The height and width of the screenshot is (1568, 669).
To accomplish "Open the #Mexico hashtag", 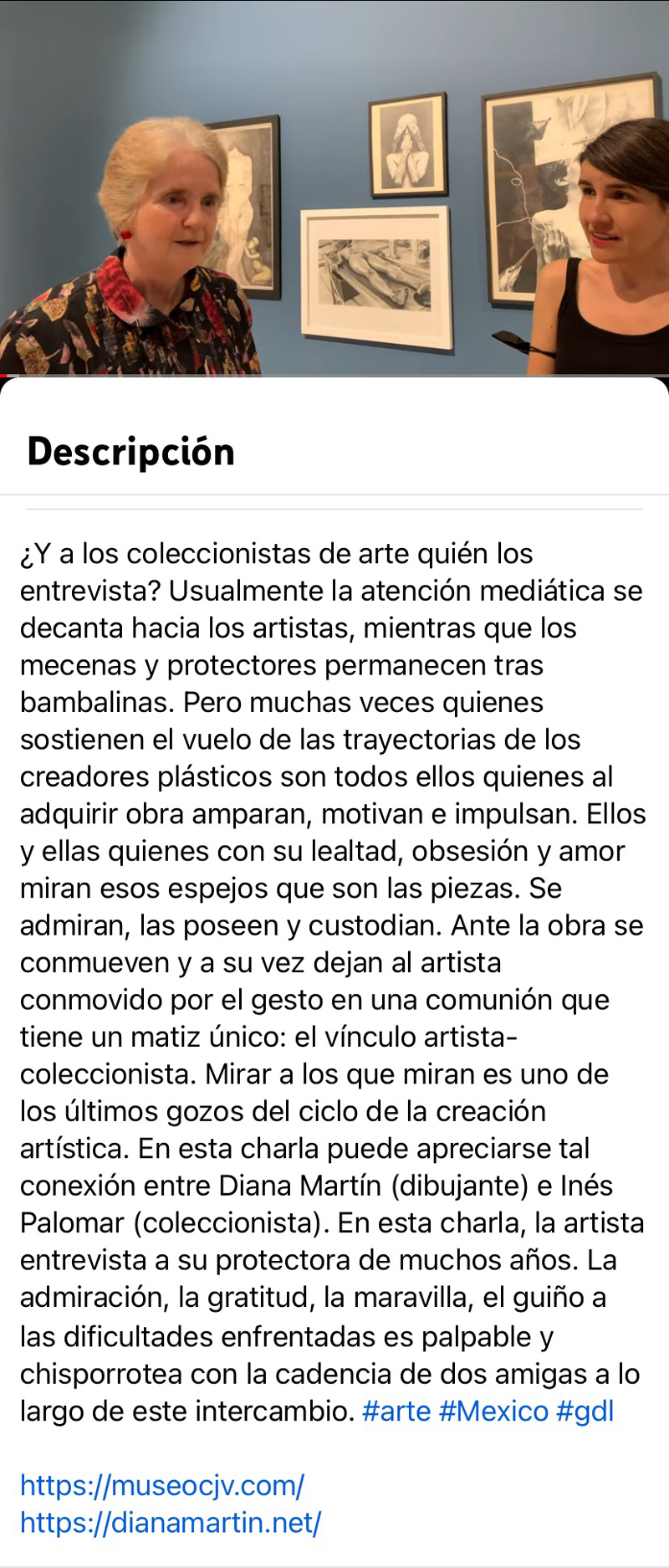I will coord(493,1411).
